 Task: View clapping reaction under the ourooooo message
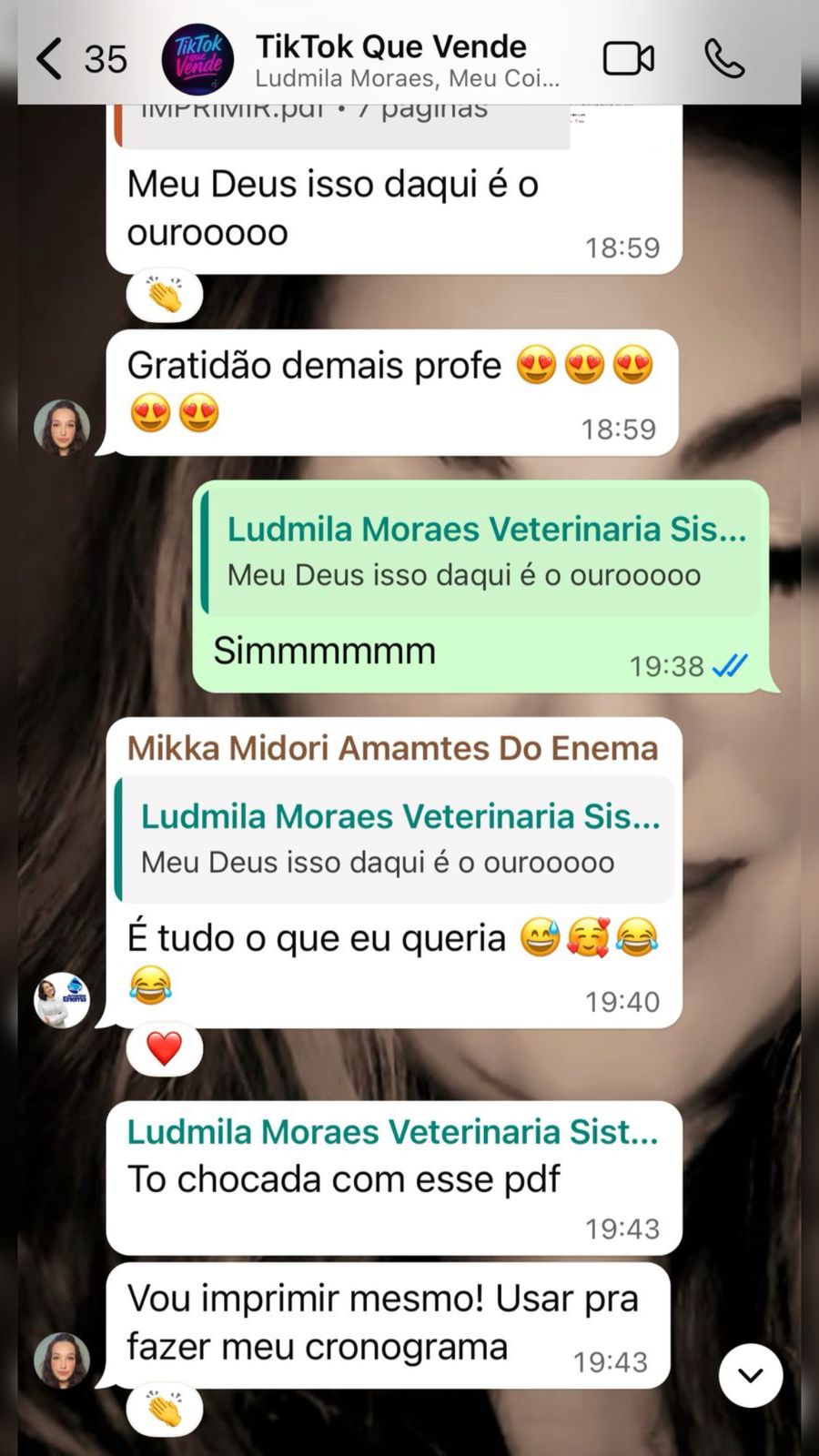tap(165, 296)
